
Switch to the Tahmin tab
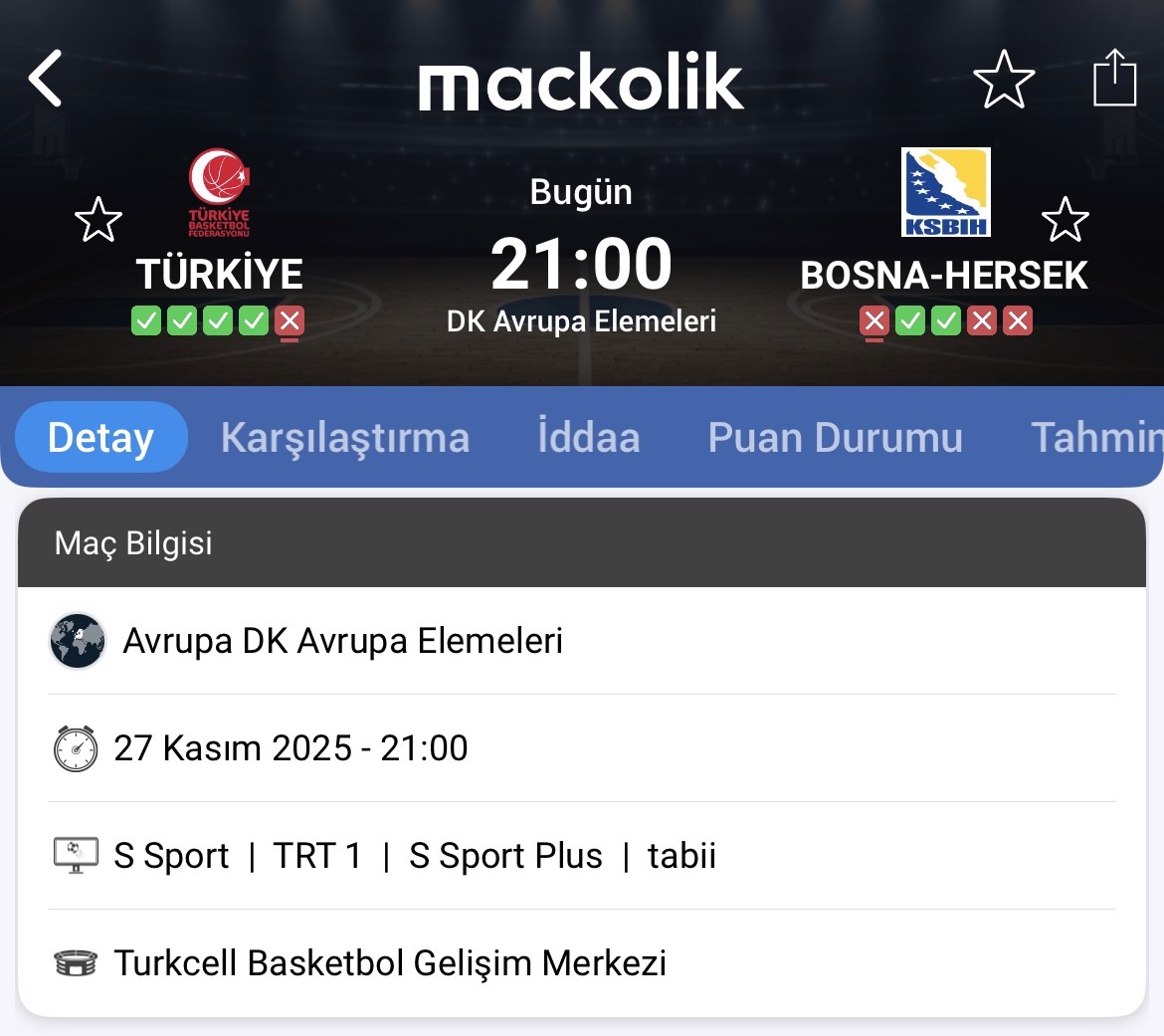tap(1094, 438)
